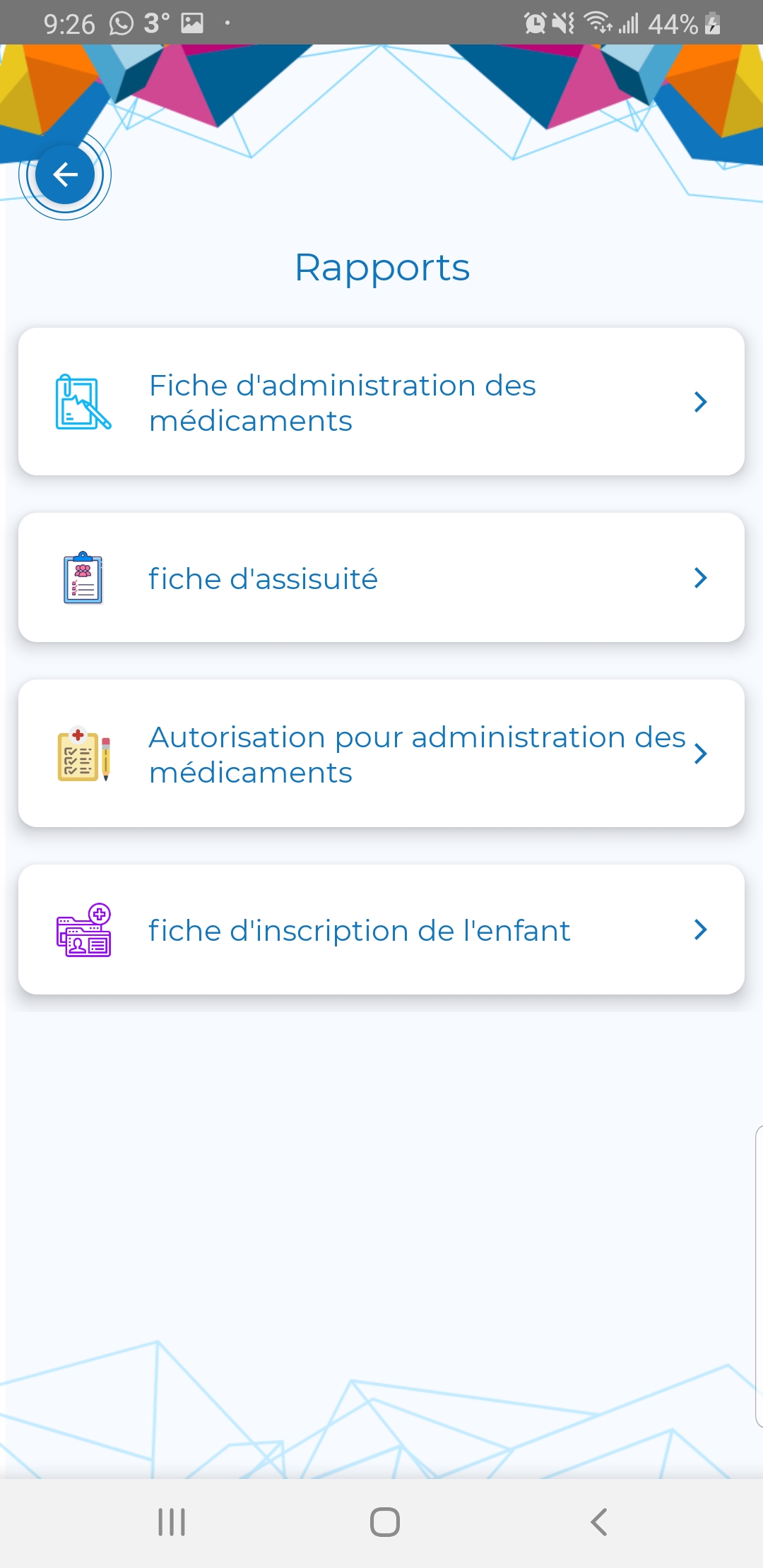Expand Fiche d'administration des médicaments with its chevron
The image size is (763, 1568).
(700, 402)
